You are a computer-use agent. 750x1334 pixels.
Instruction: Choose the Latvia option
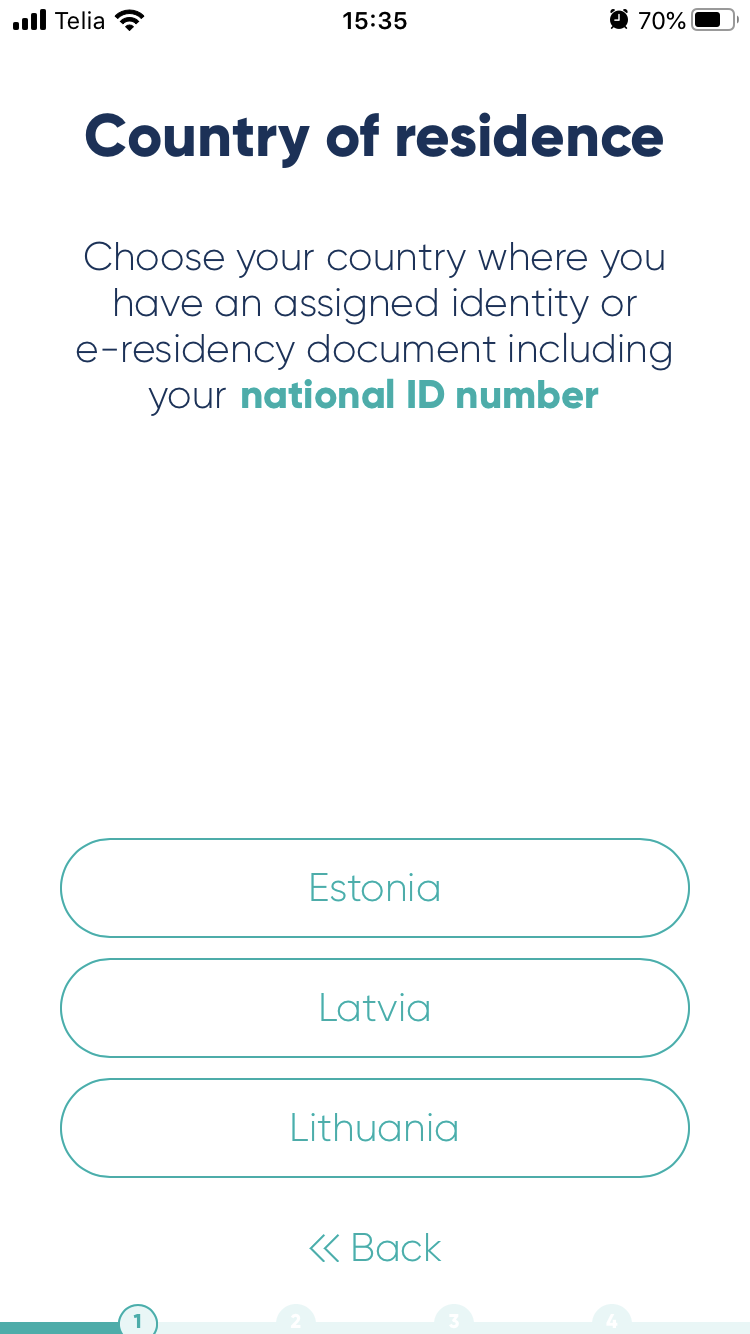coord(375,1008)
